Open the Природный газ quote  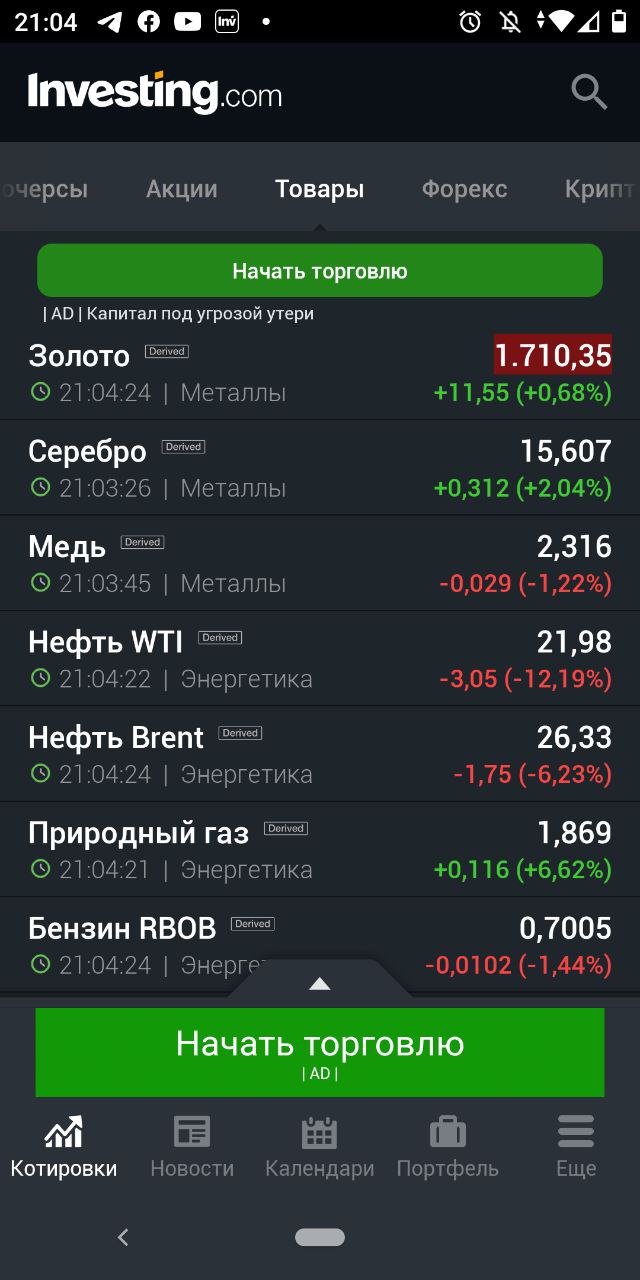[320, 850]
